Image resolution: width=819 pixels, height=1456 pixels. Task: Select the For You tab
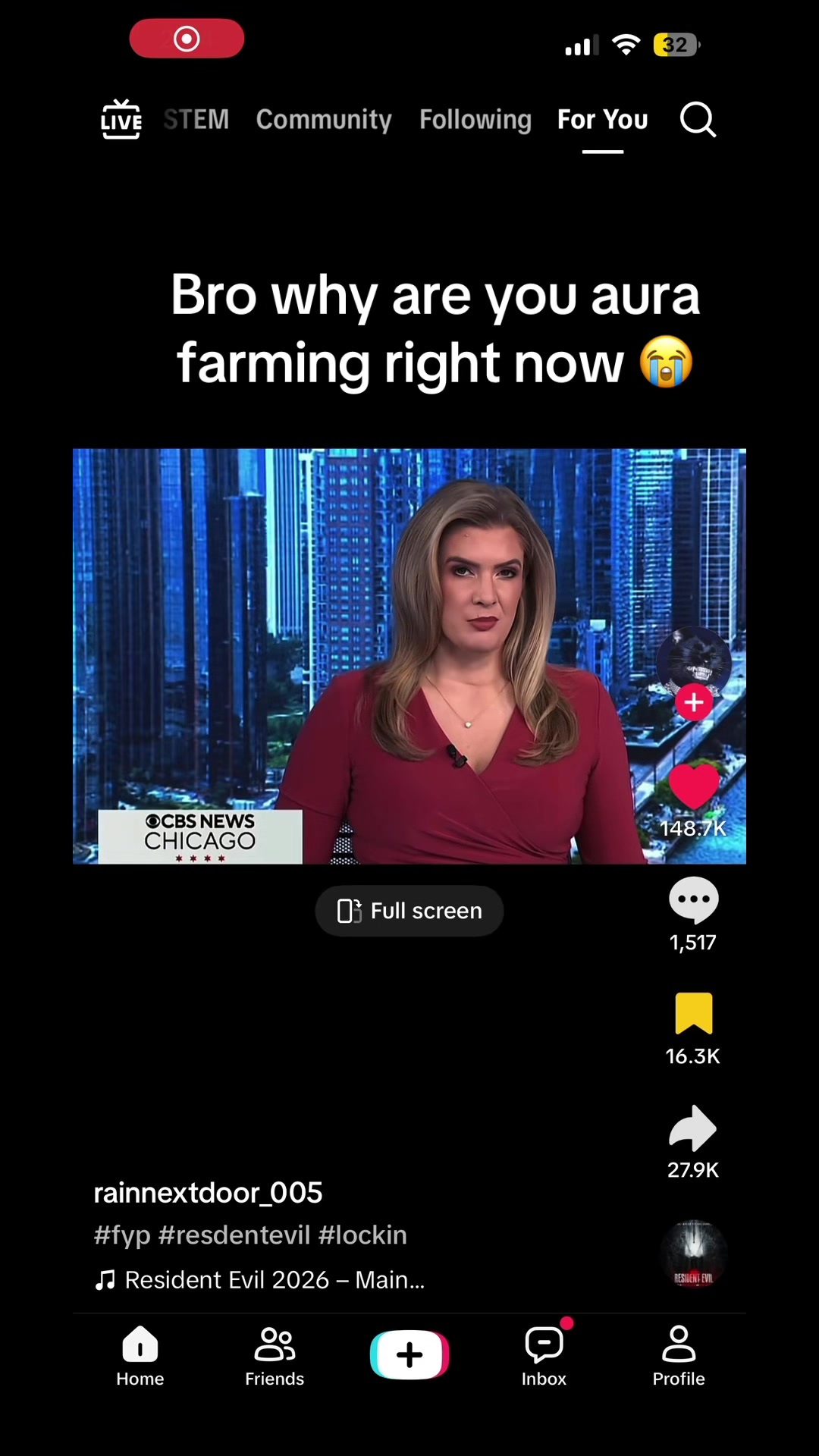click(603, 119)
